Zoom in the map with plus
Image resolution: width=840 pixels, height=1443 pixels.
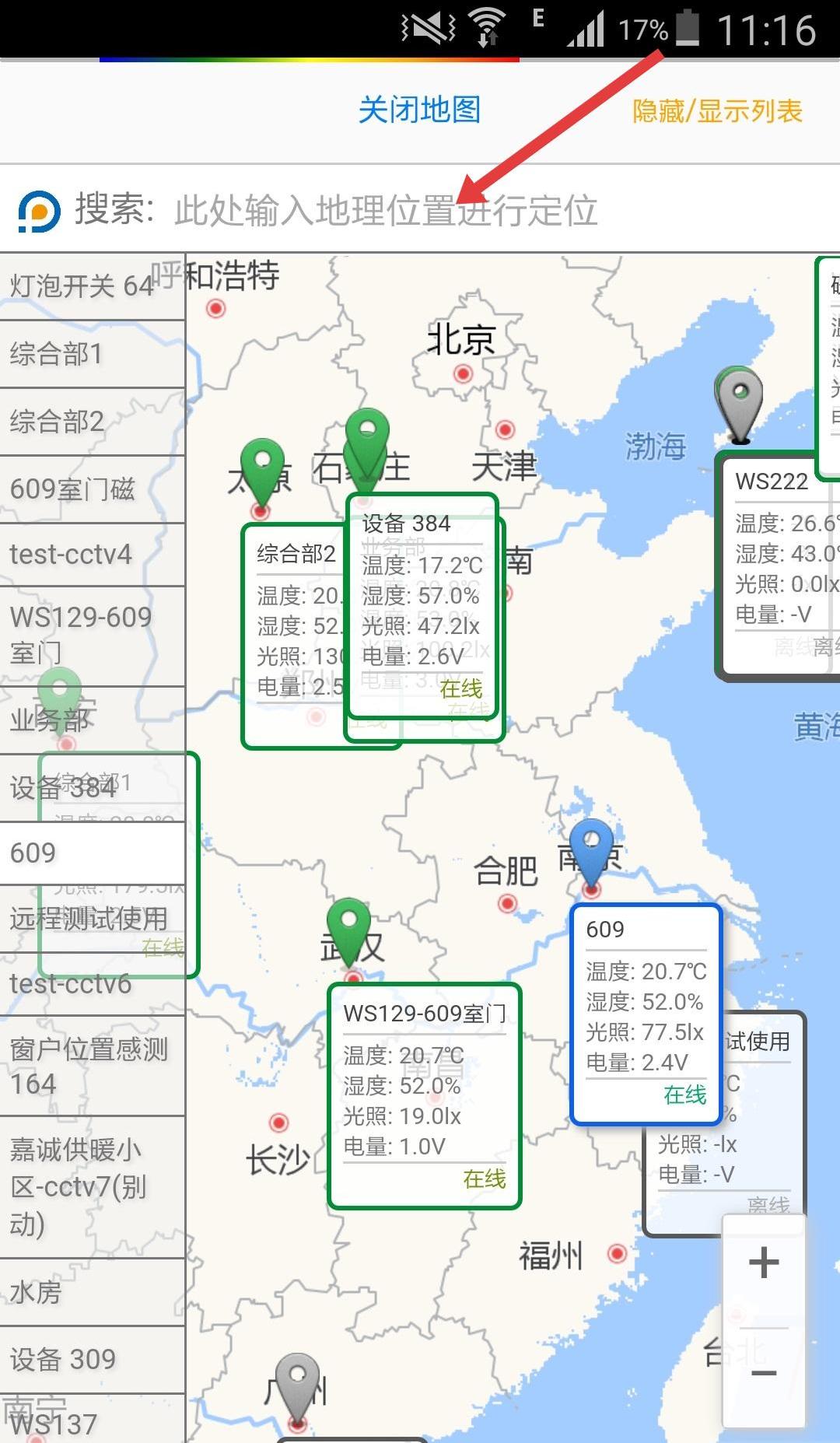[x=763, y=1263]
